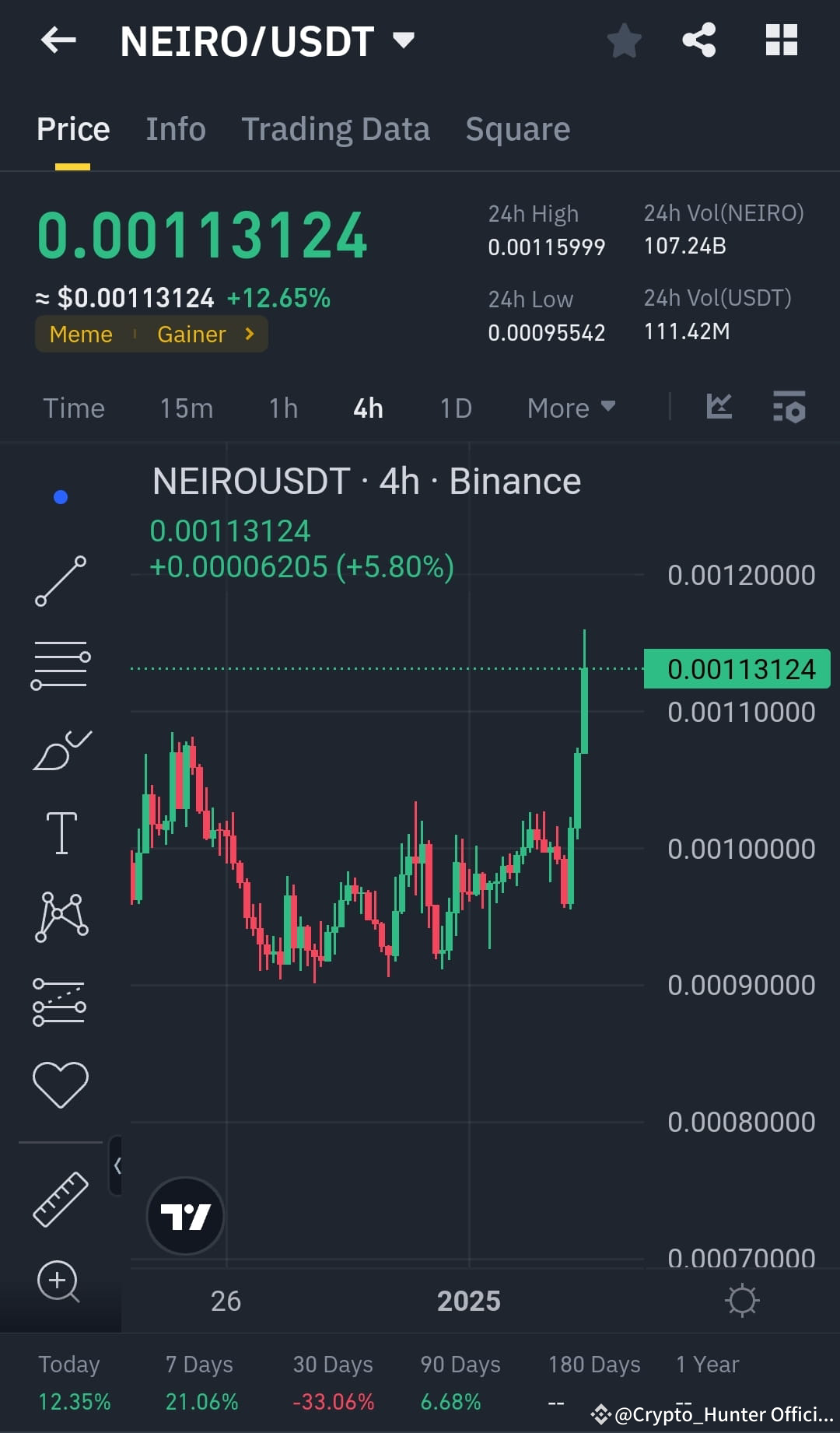This screenshot has width=840, height=1433.
Task: Select the text annotation tool
Action: pos(61,831)
